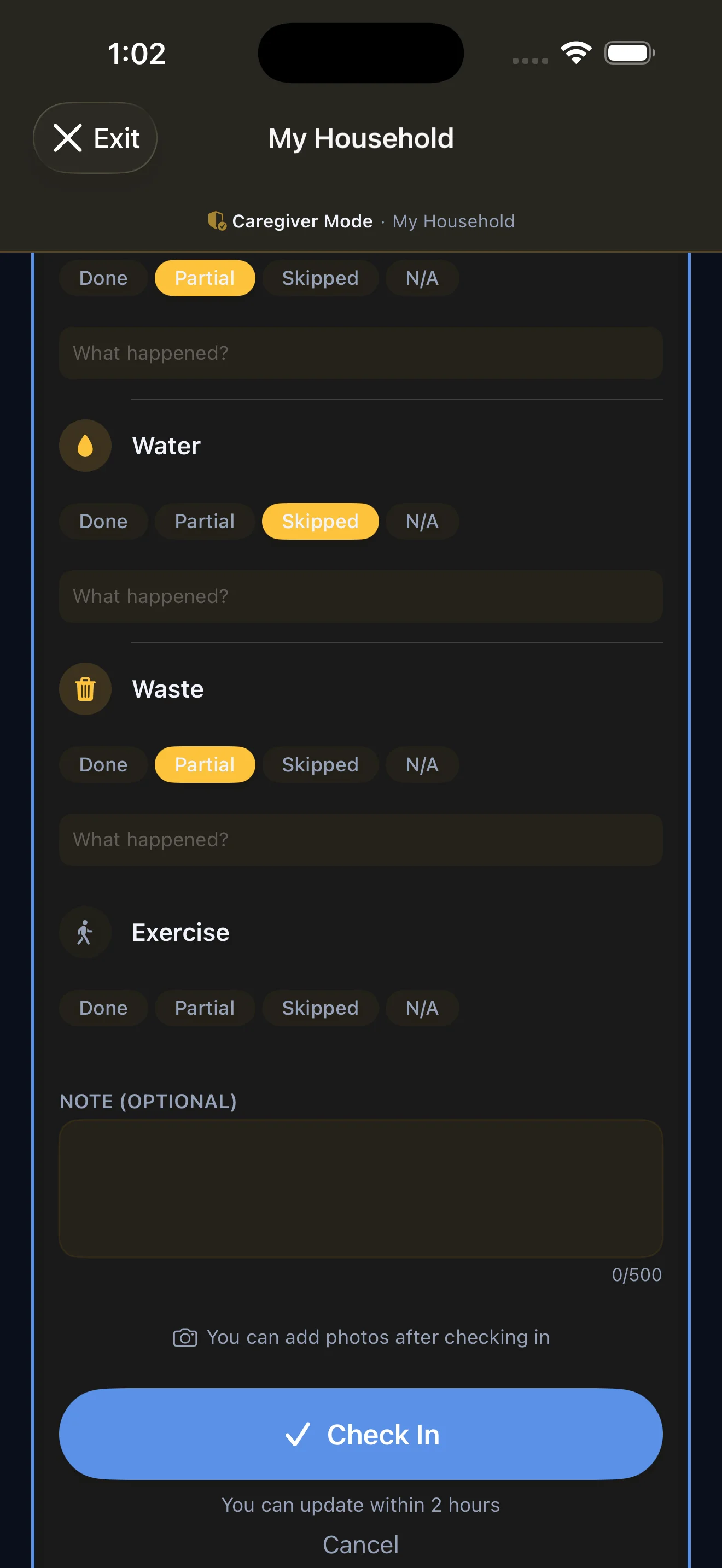
Task: Change Water status to Done
Action: pyautogui.click(x=103, y=521)
